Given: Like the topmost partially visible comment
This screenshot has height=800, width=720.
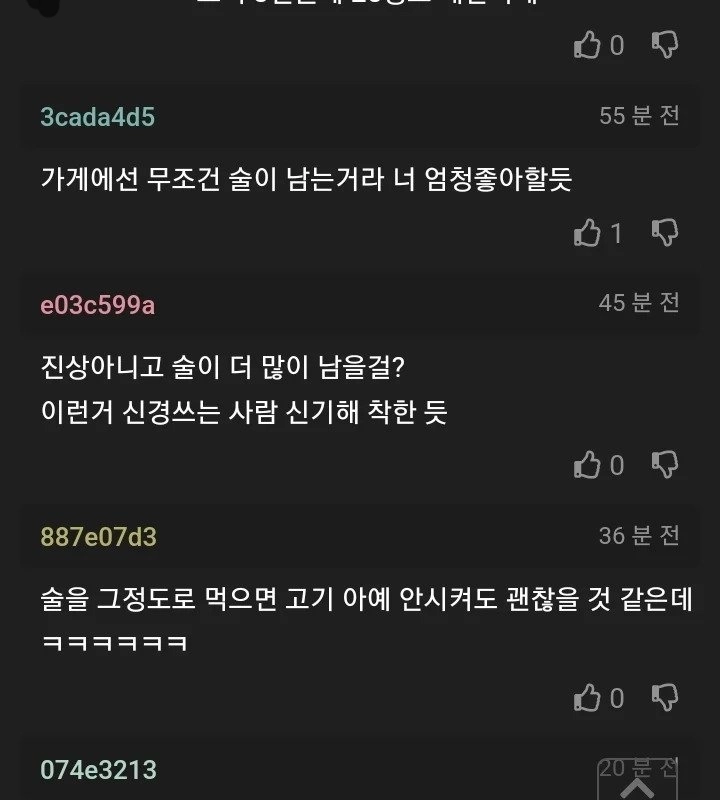Looking at the screenshot, I should 588,45.
